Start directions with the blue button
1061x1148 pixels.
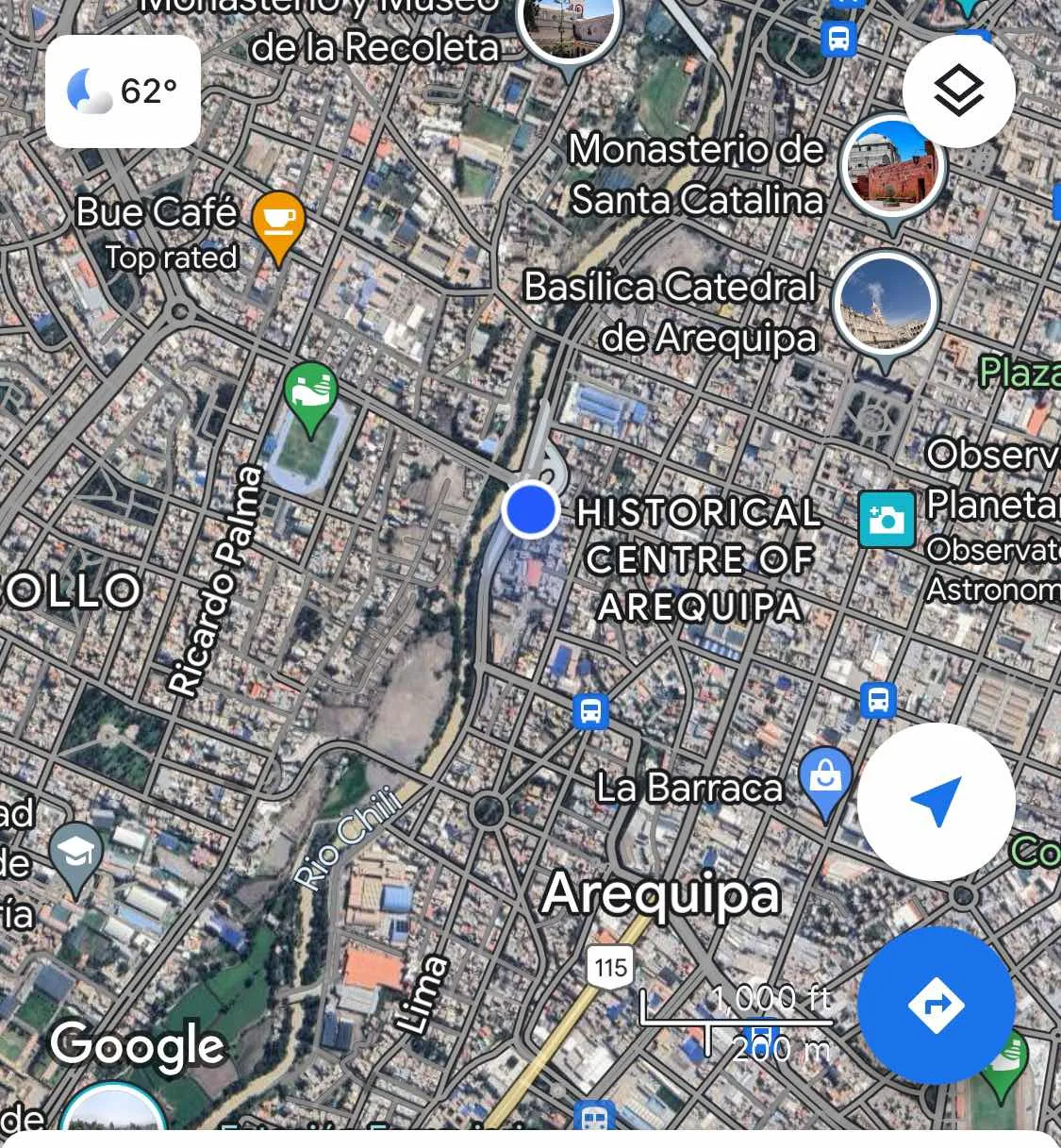click(936, 1005)
